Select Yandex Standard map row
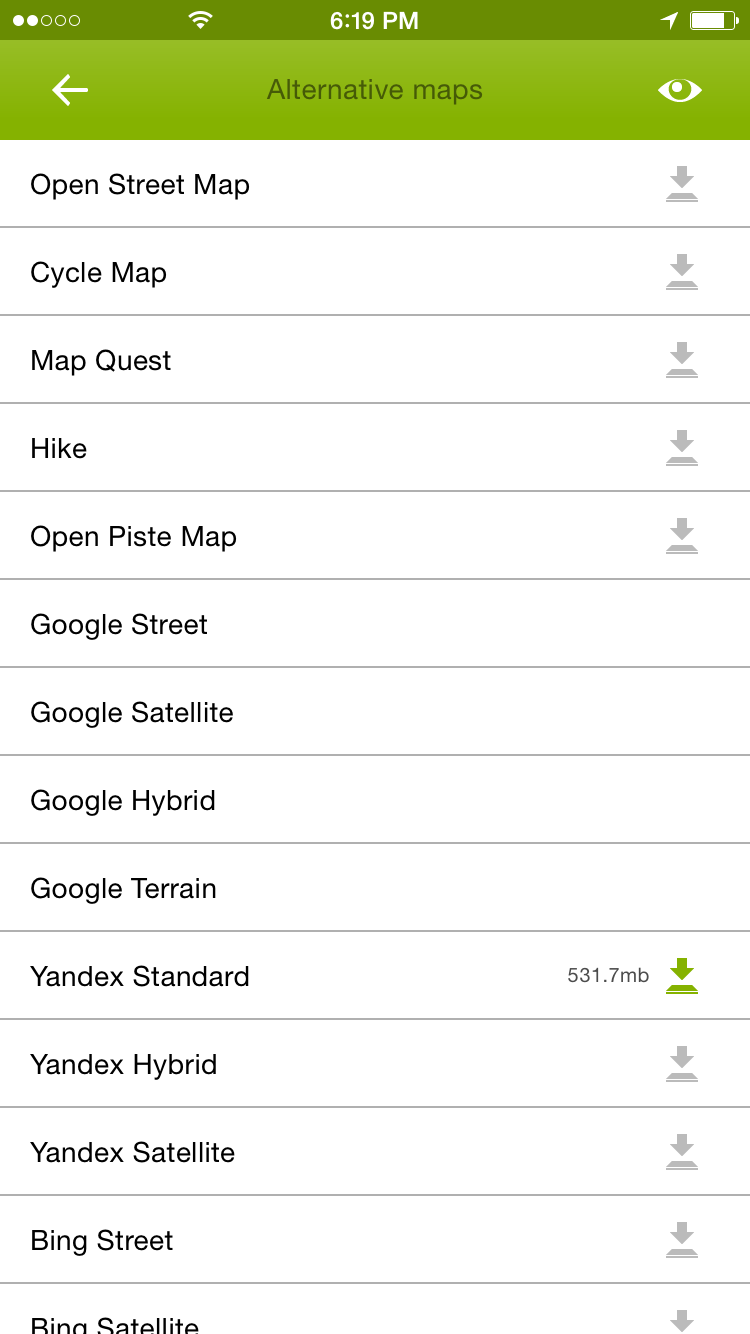The width and height of the screenshot is (750, 1334). pyautogui.click(x=375, y=976)
